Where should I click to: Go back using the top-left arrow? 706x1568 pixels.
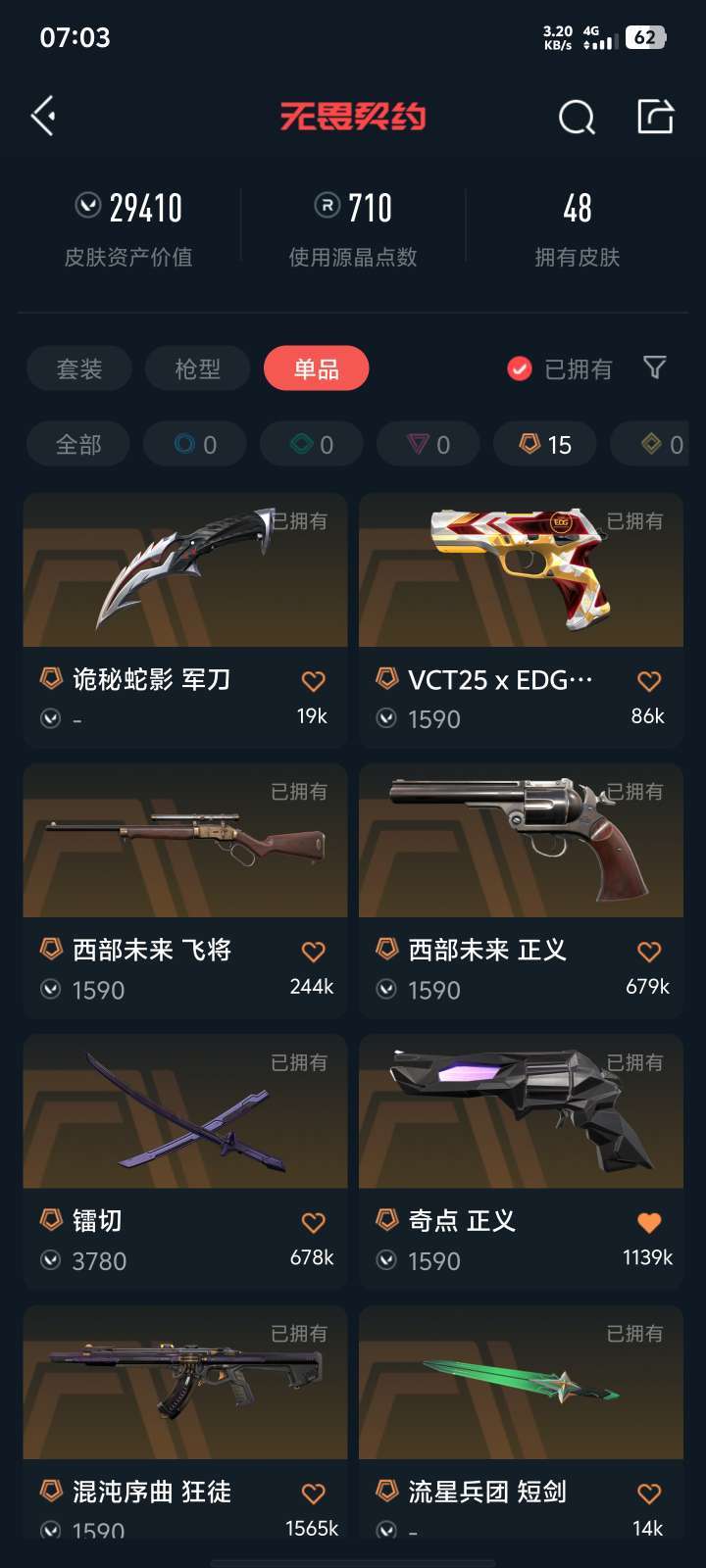coord(43,117)
